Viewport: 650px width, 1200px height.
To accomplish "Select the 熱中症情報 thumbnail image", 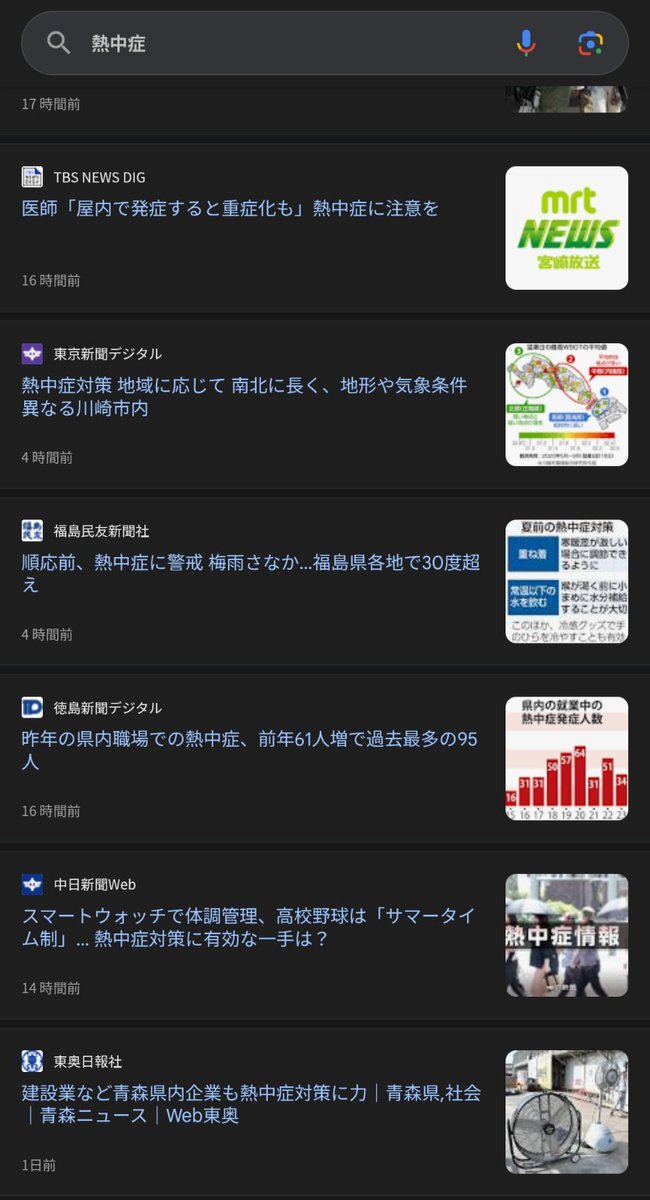I will [566, 935].
